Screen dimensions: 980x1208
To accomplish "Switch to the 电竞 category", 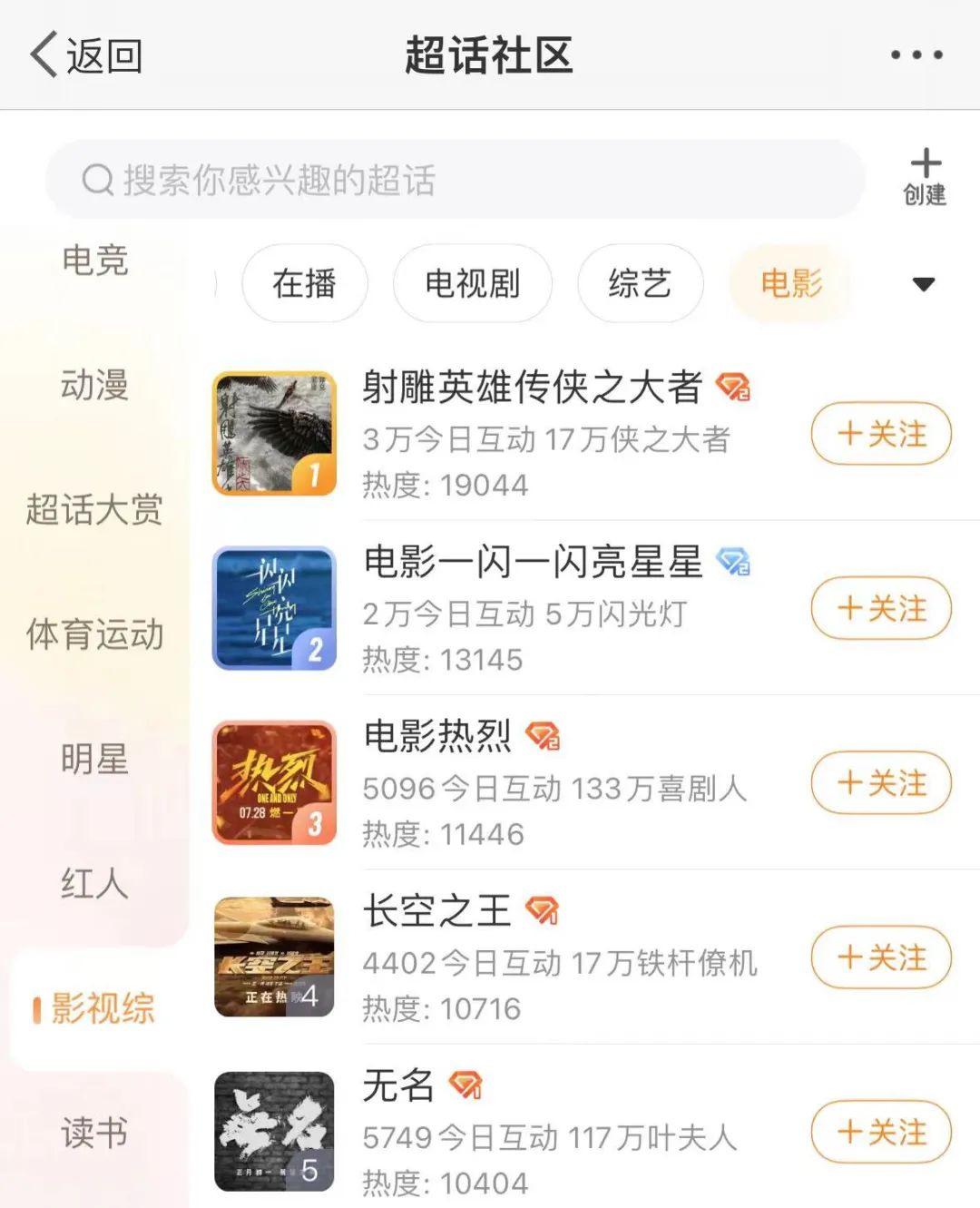I will [x=94, y=260].
